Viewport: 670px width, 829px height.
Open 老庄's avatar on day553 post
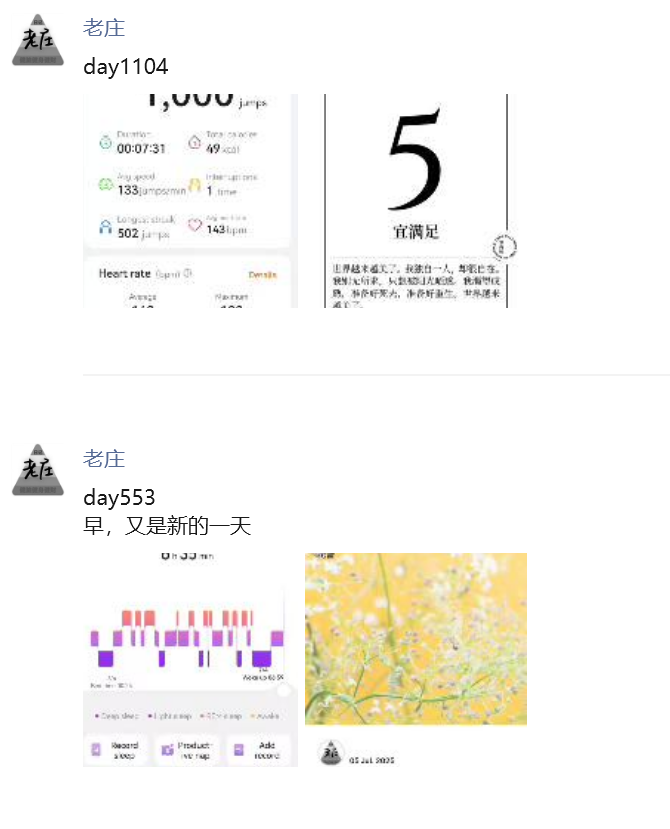pos(38,471)
